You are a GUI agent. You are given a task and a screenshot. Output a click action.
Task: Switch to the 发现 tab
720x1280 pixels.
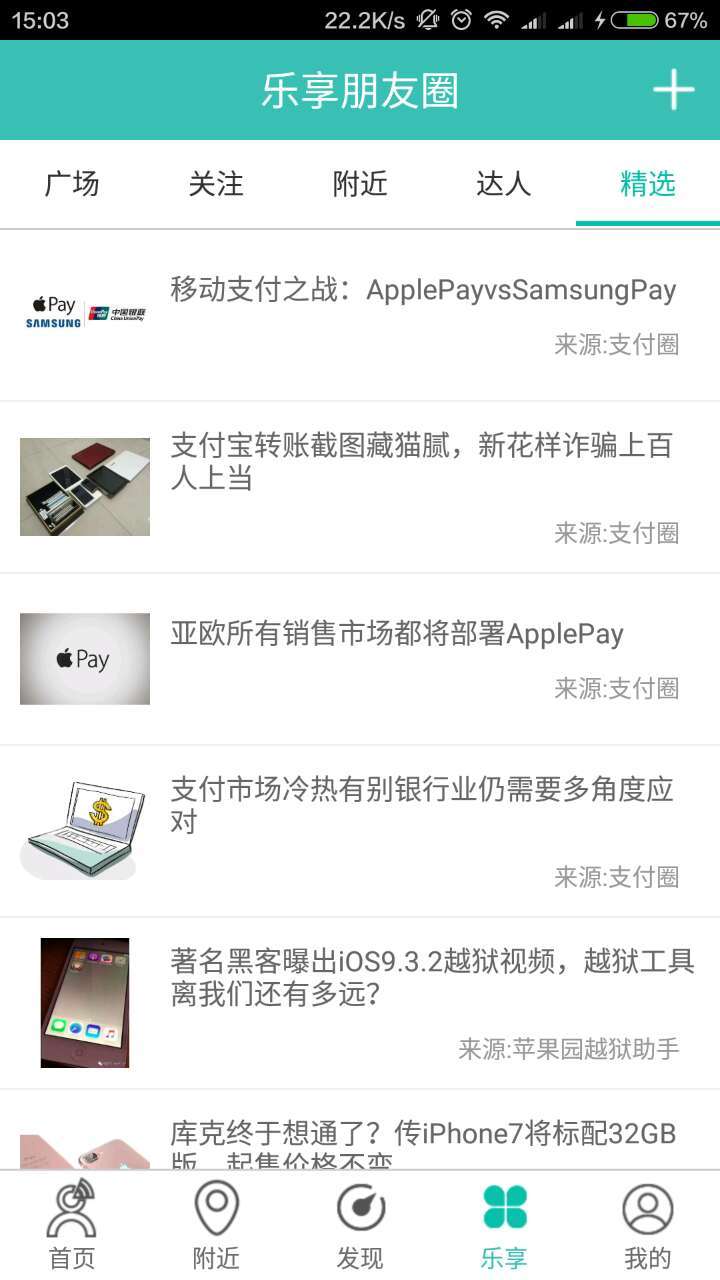(360, 1226)
